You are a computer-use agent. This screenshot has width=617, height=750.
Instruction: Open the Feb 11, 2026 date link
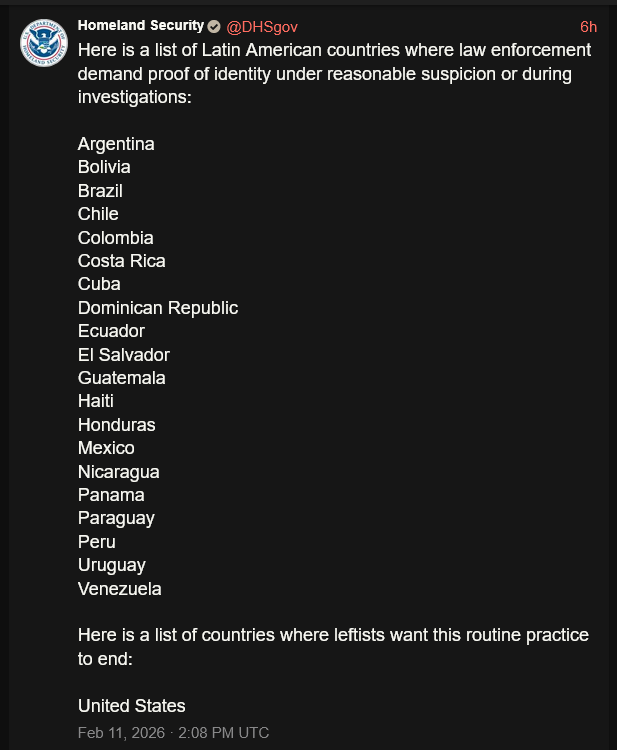(x=172, y=733)
